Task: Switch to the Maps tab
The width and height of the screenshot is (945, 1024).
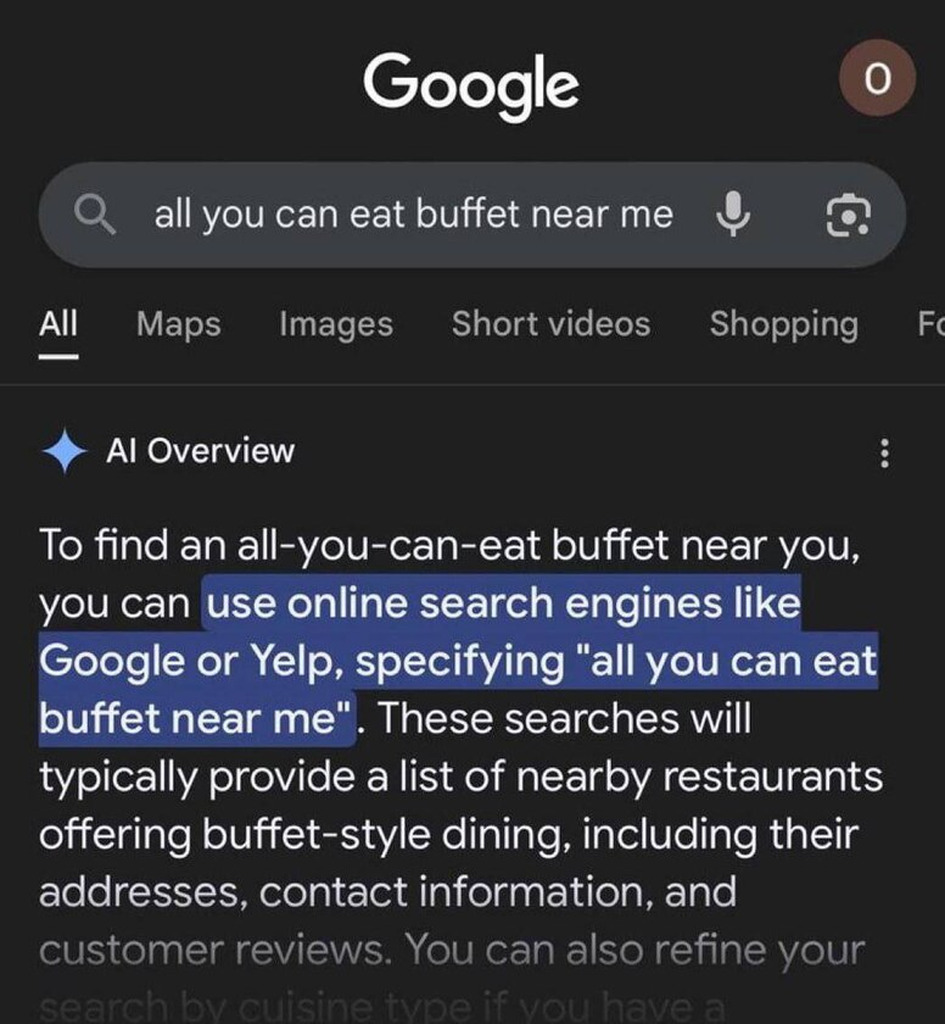Action: click(x=178, y=324)
